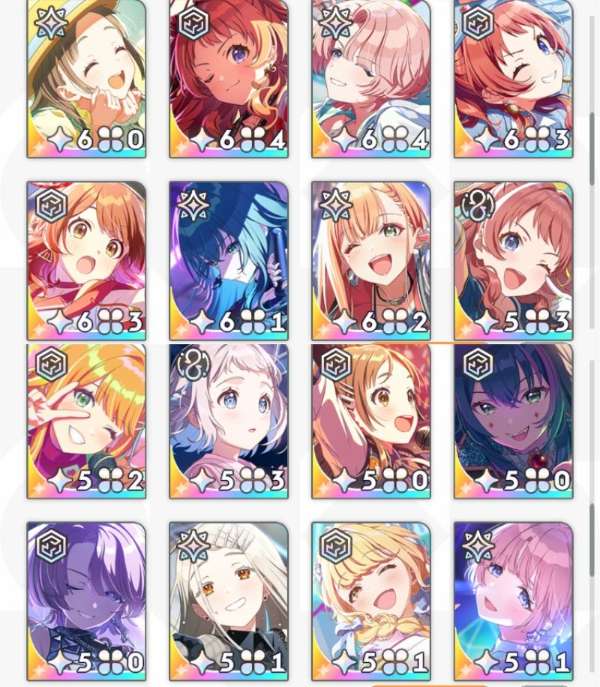Select the pink-haired card with 6 and 4

(x=371, y=78)
